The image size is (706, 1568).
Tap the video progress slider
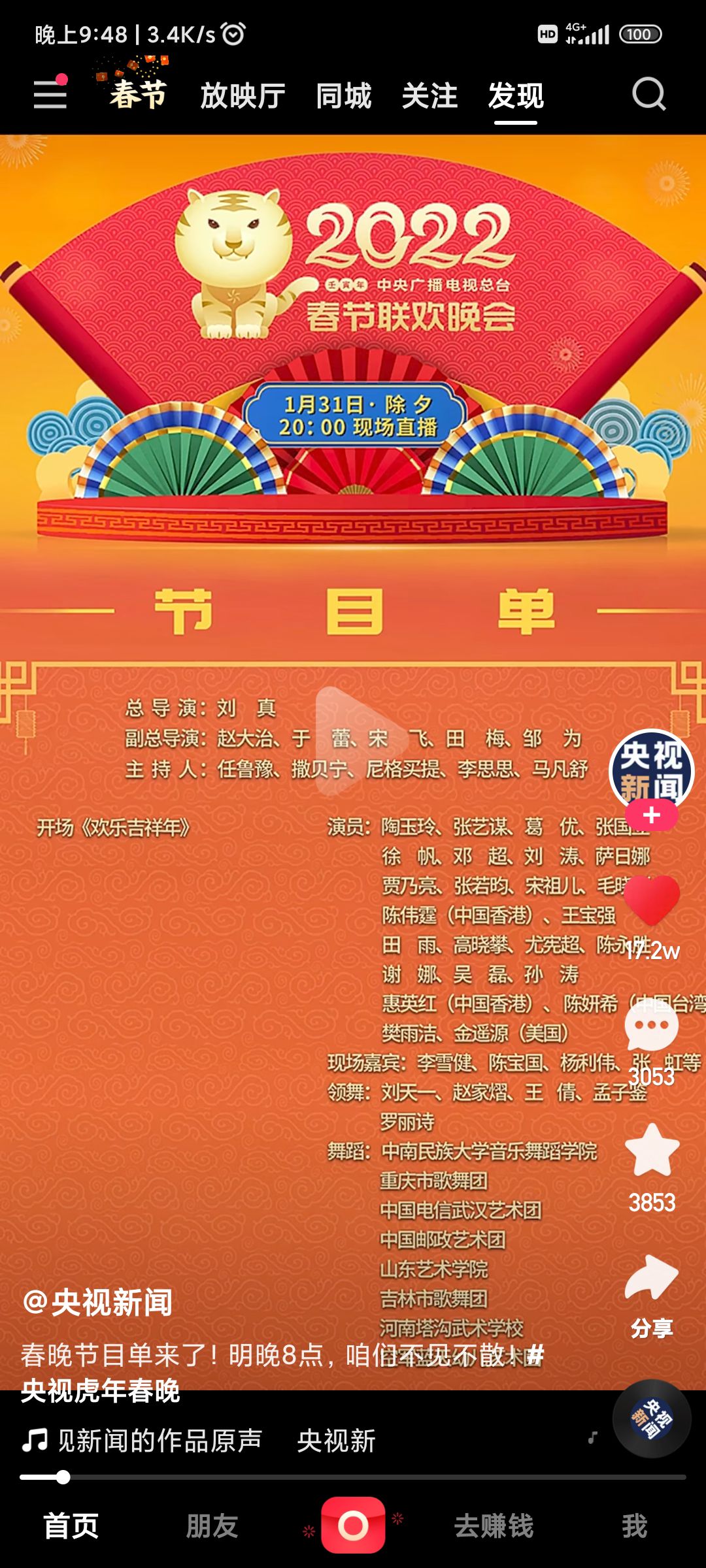(353, 1477)
